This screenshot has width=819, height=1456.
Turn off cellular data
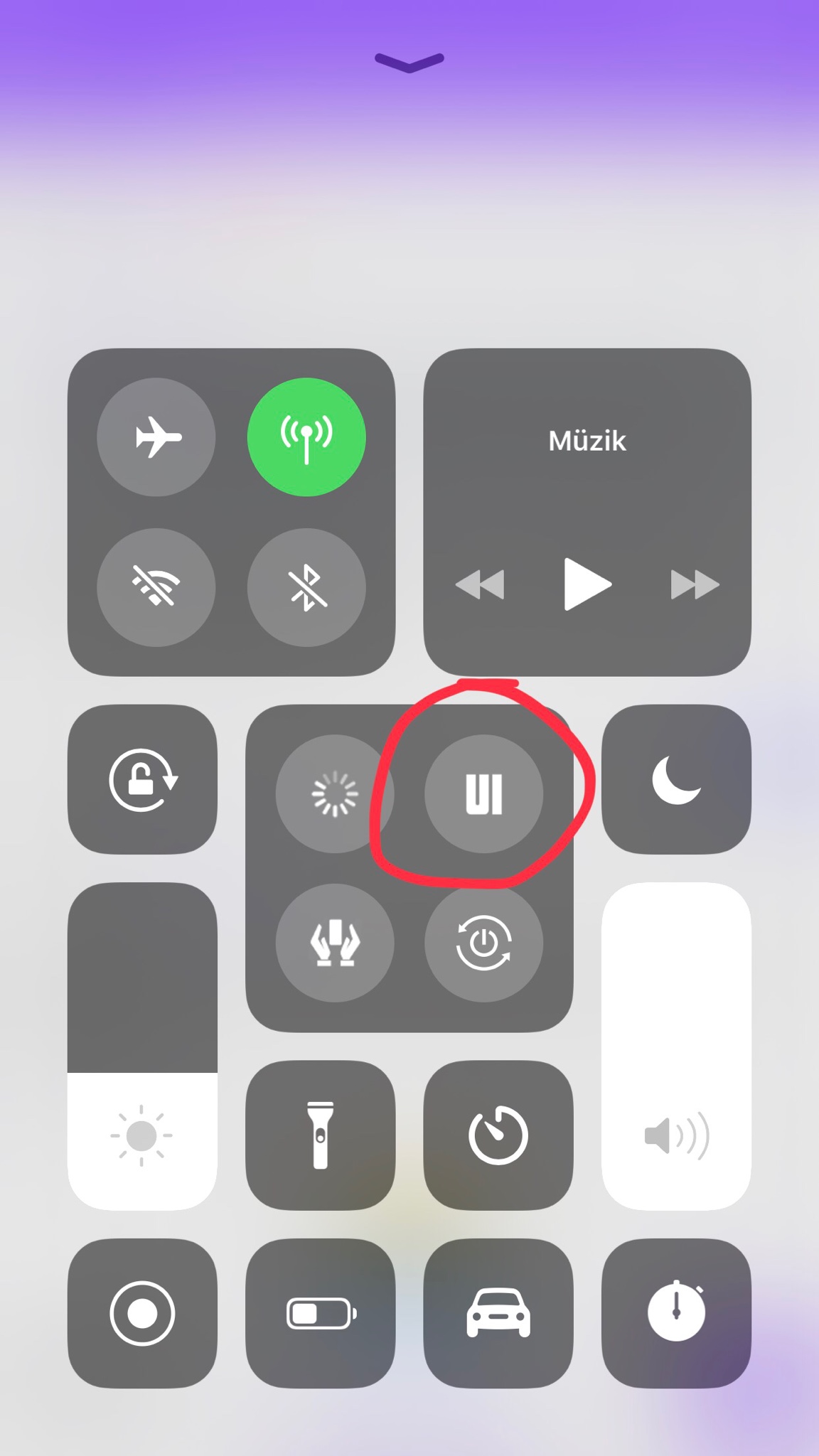tap(306, 437)
